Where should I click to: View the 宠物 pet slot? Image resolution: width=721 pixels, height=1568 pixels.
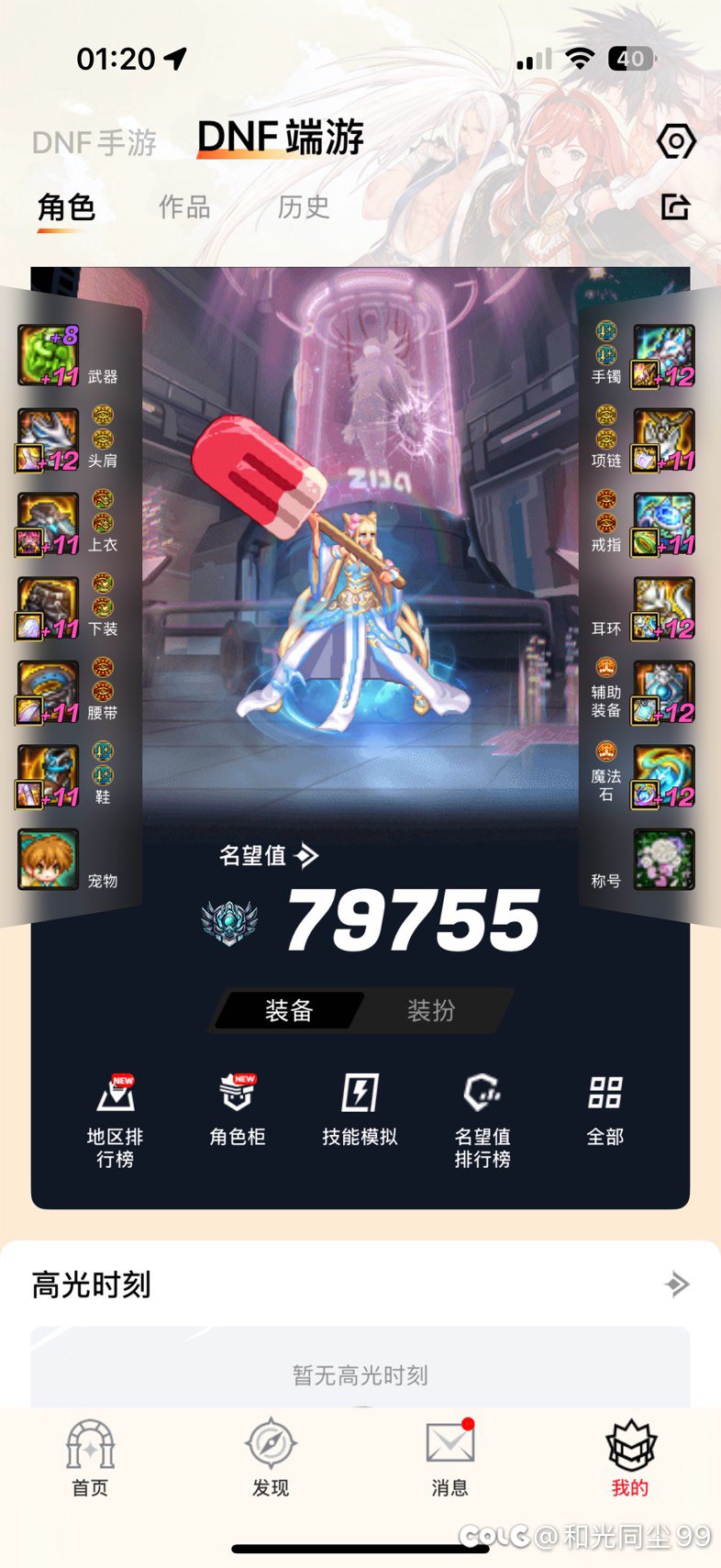[49, 860]
